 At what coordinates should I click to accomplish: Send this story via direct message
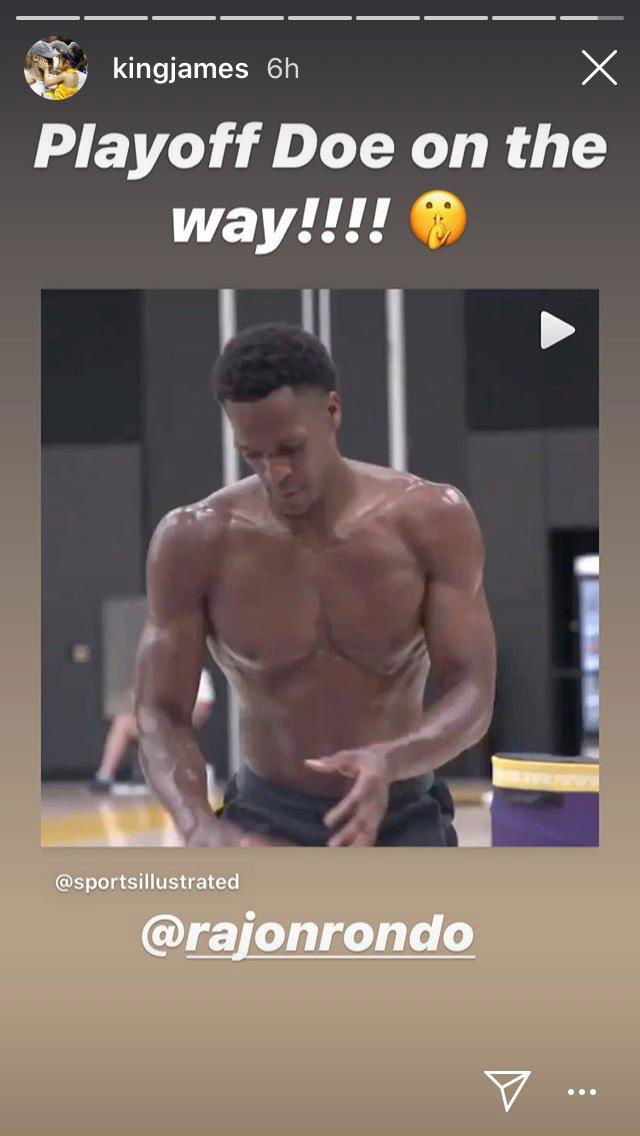click(x=507, y=1091)
